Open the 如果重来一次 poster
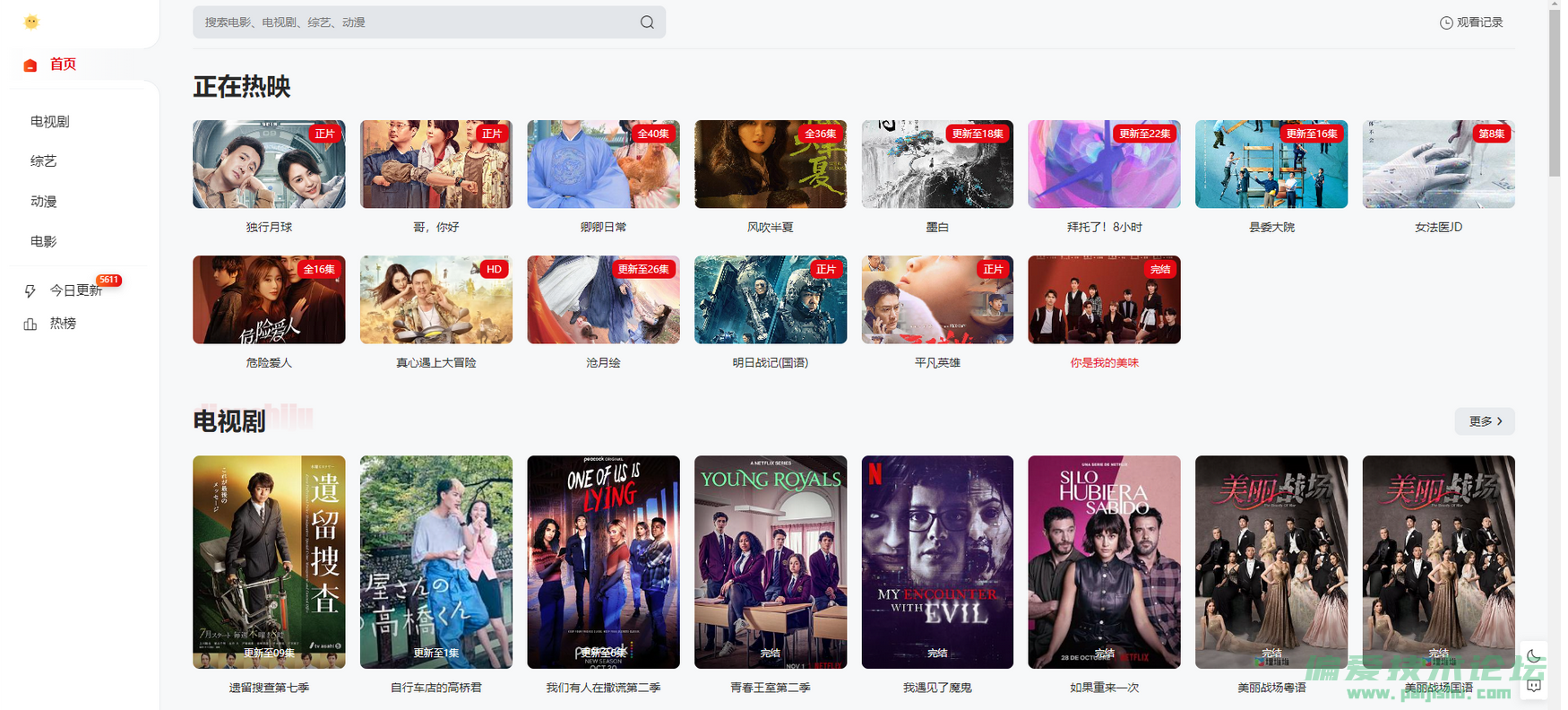The image size is (1568, 710). [1104, 562]
